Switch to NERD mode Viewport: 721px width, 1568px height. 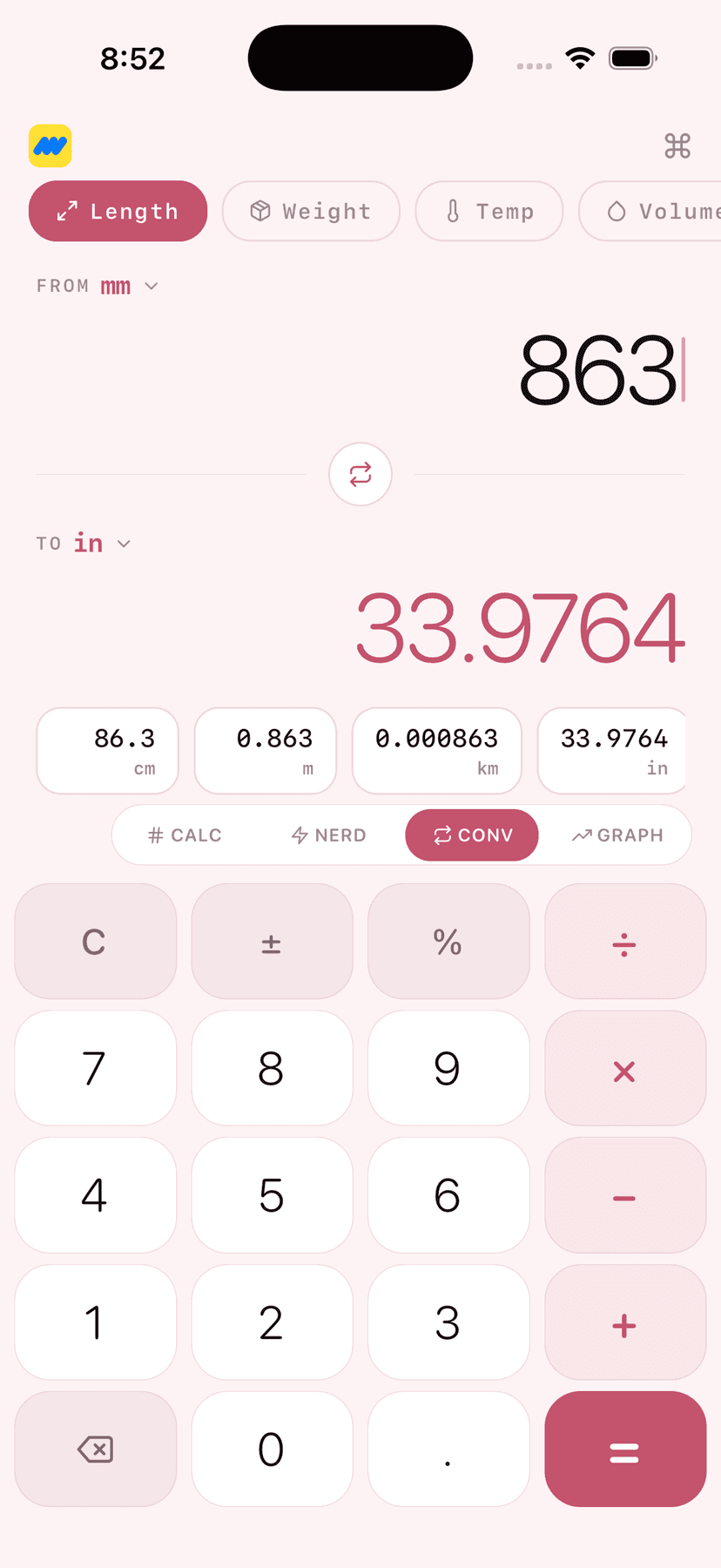(329, 835)
